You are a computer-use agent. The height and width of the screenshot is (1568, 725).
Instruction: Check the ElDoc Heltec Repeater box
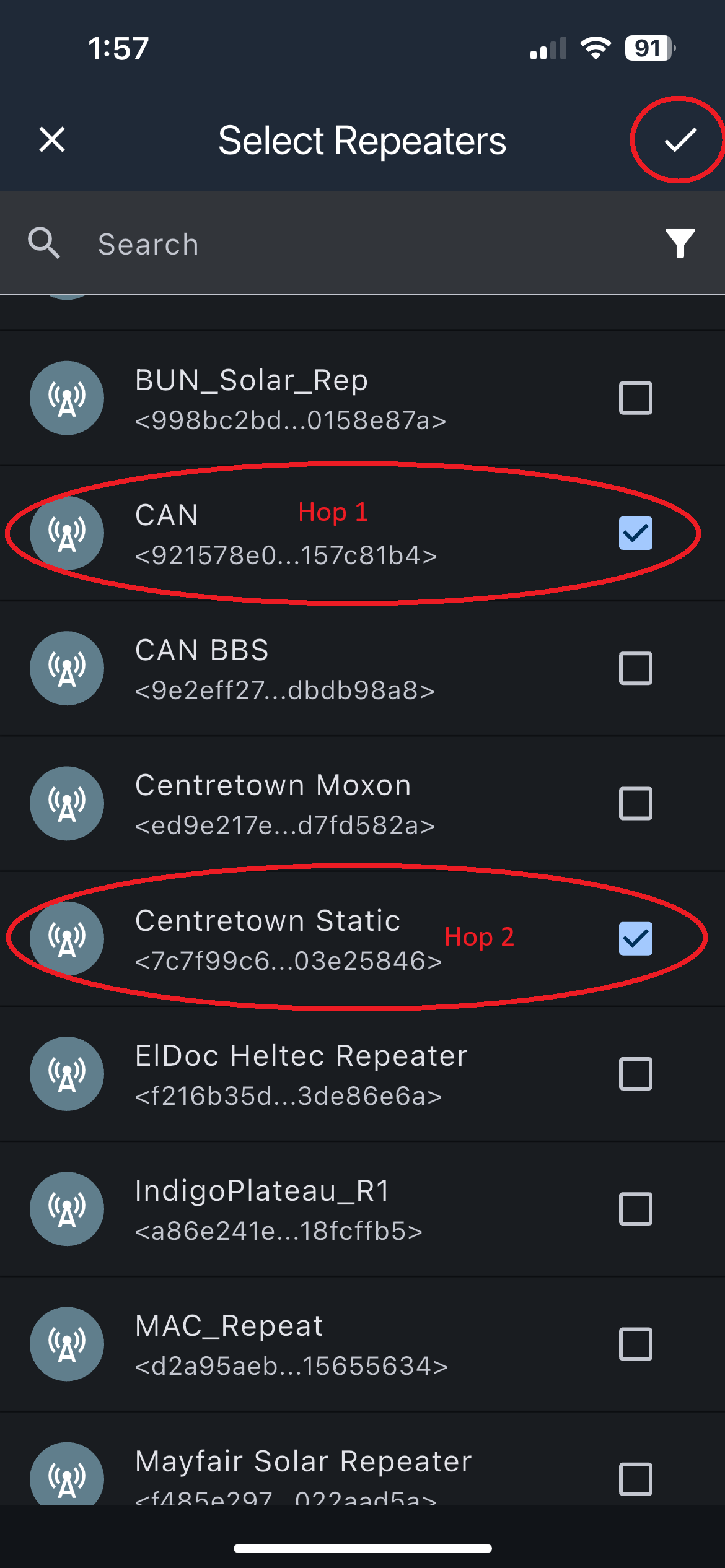[x=635, y=1074]
